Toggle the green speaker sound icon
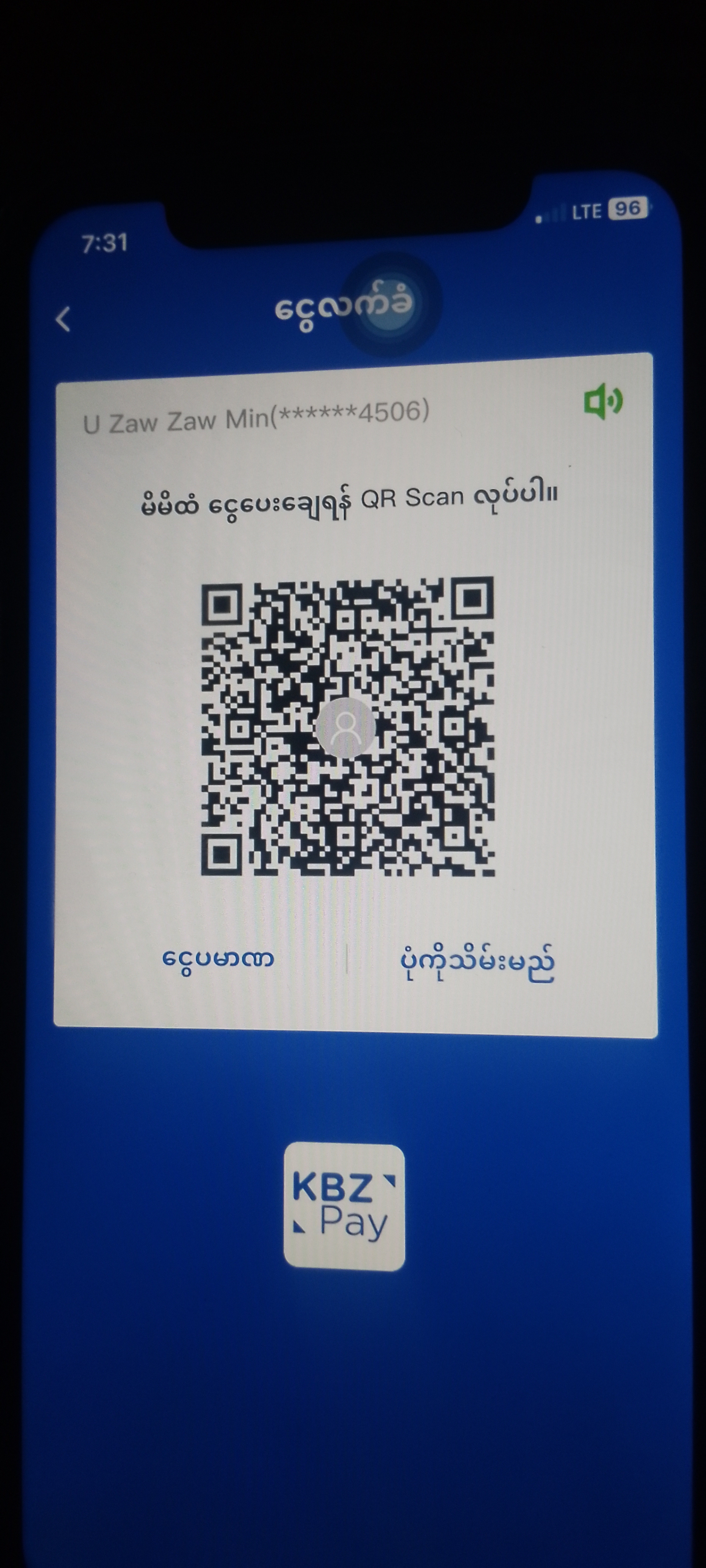 tap(602, 402)
